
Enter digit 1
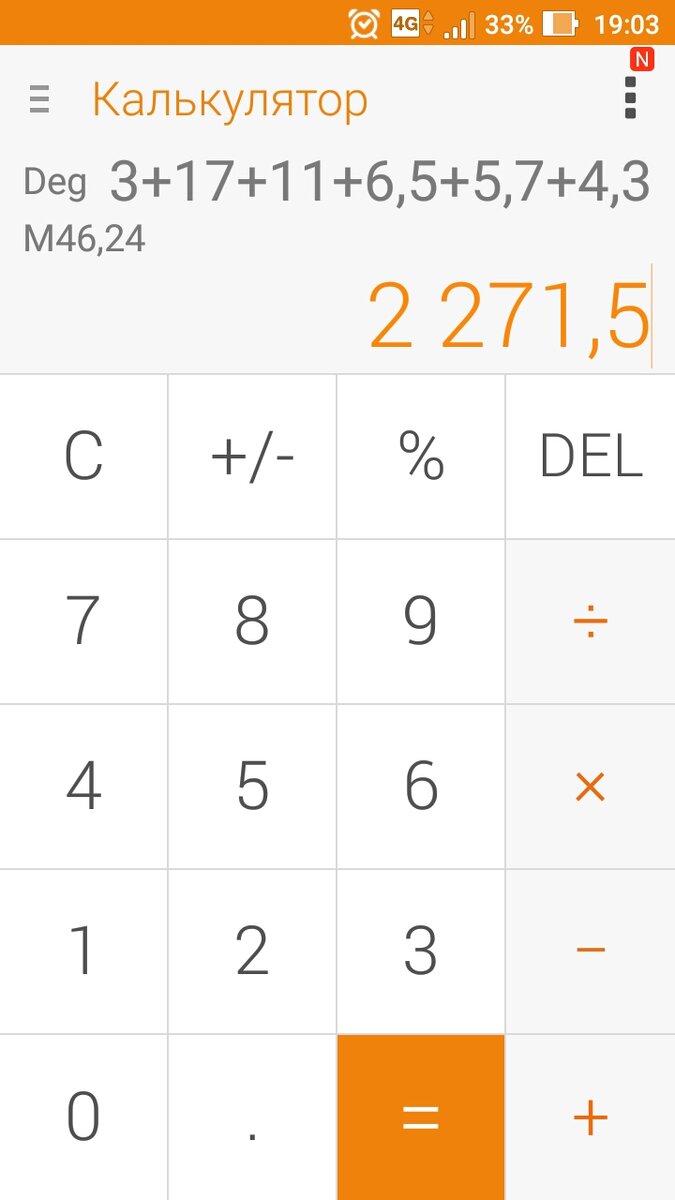84,951
